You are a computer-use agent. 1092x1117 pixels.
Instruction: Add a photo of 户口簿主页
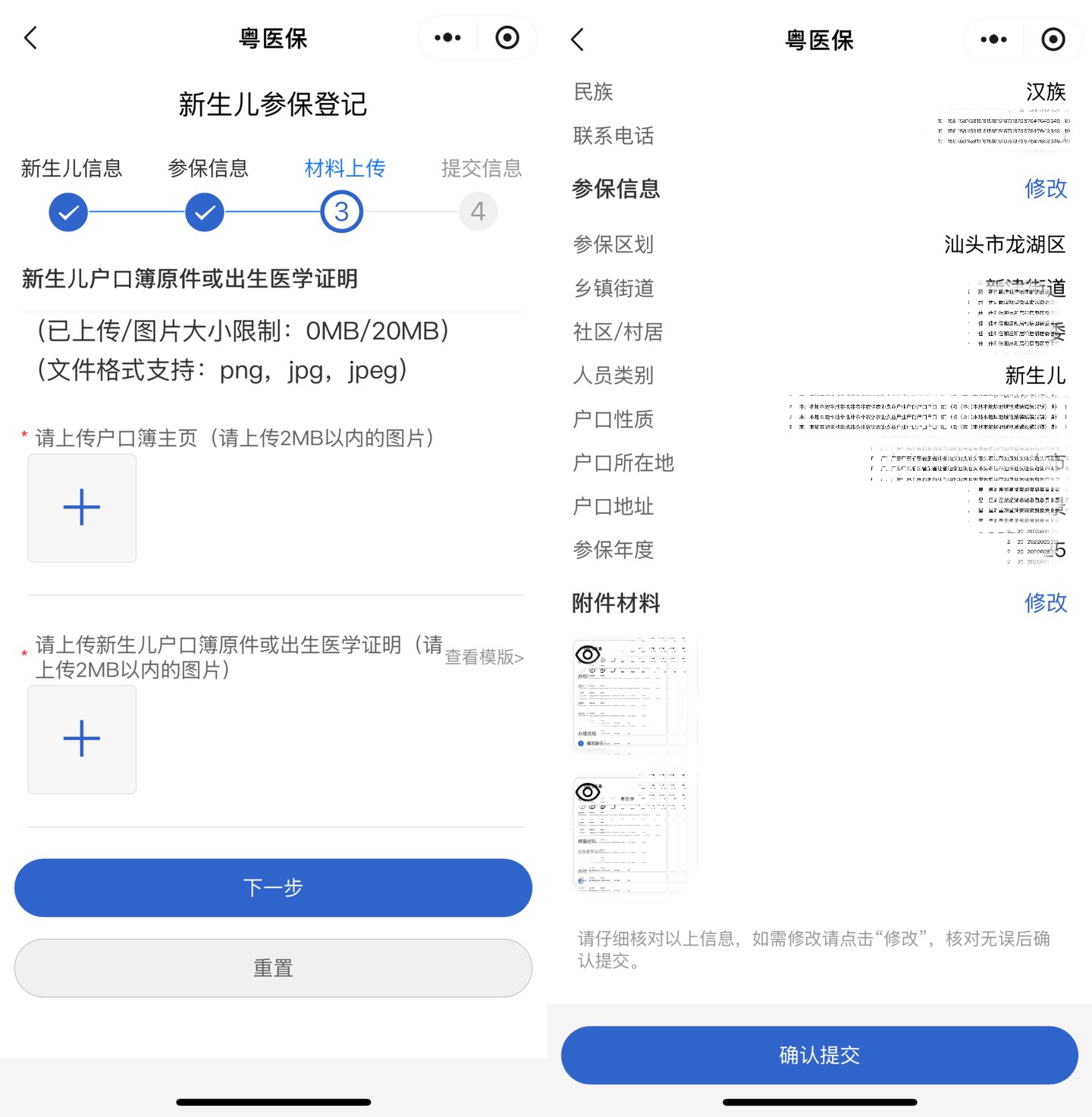click(82, 508)
